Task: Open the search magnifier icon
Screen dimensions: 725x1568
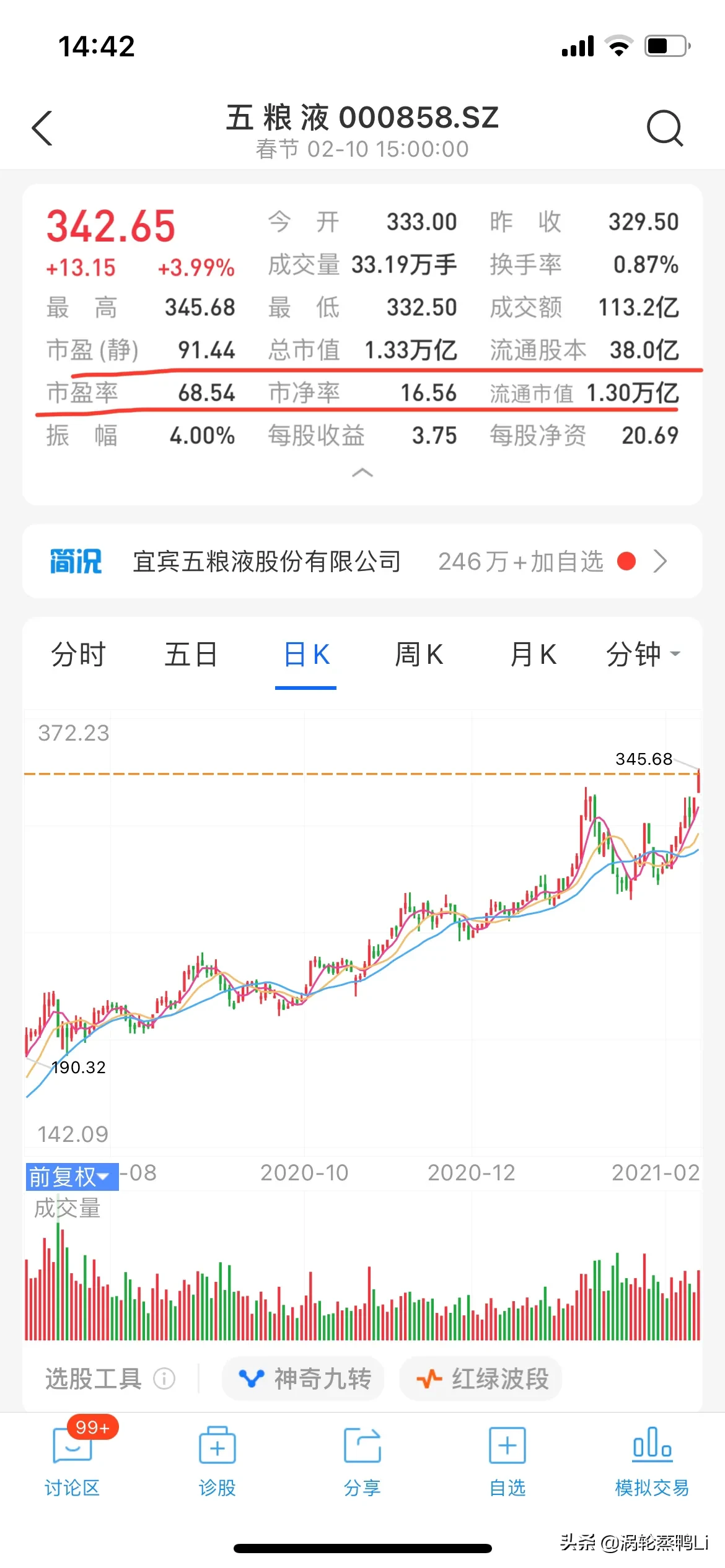Action: tap(665, 128)
